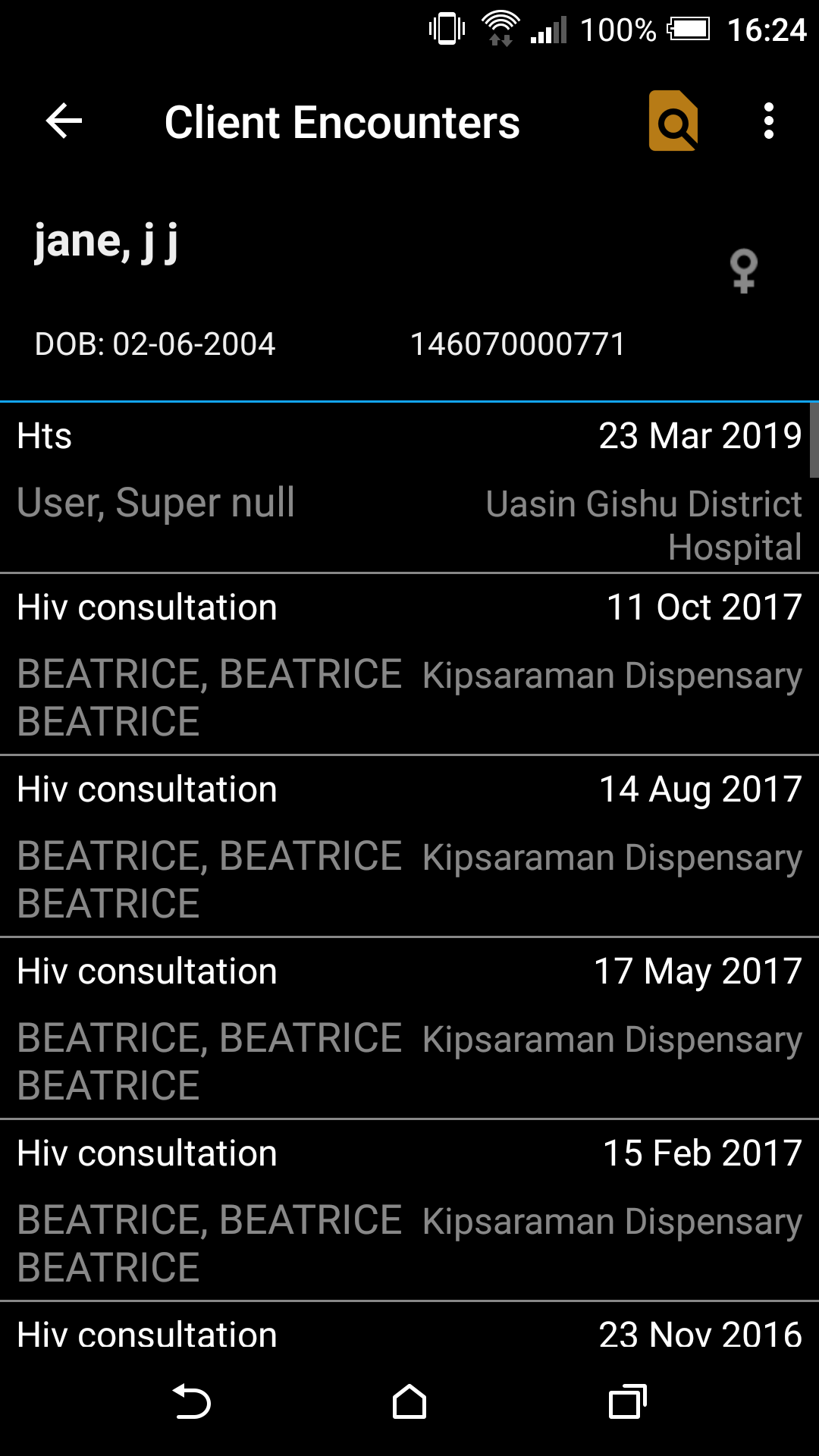Show recent apps
Viewport: 819px width, 1456px height.
click(x=628, y=1401)
